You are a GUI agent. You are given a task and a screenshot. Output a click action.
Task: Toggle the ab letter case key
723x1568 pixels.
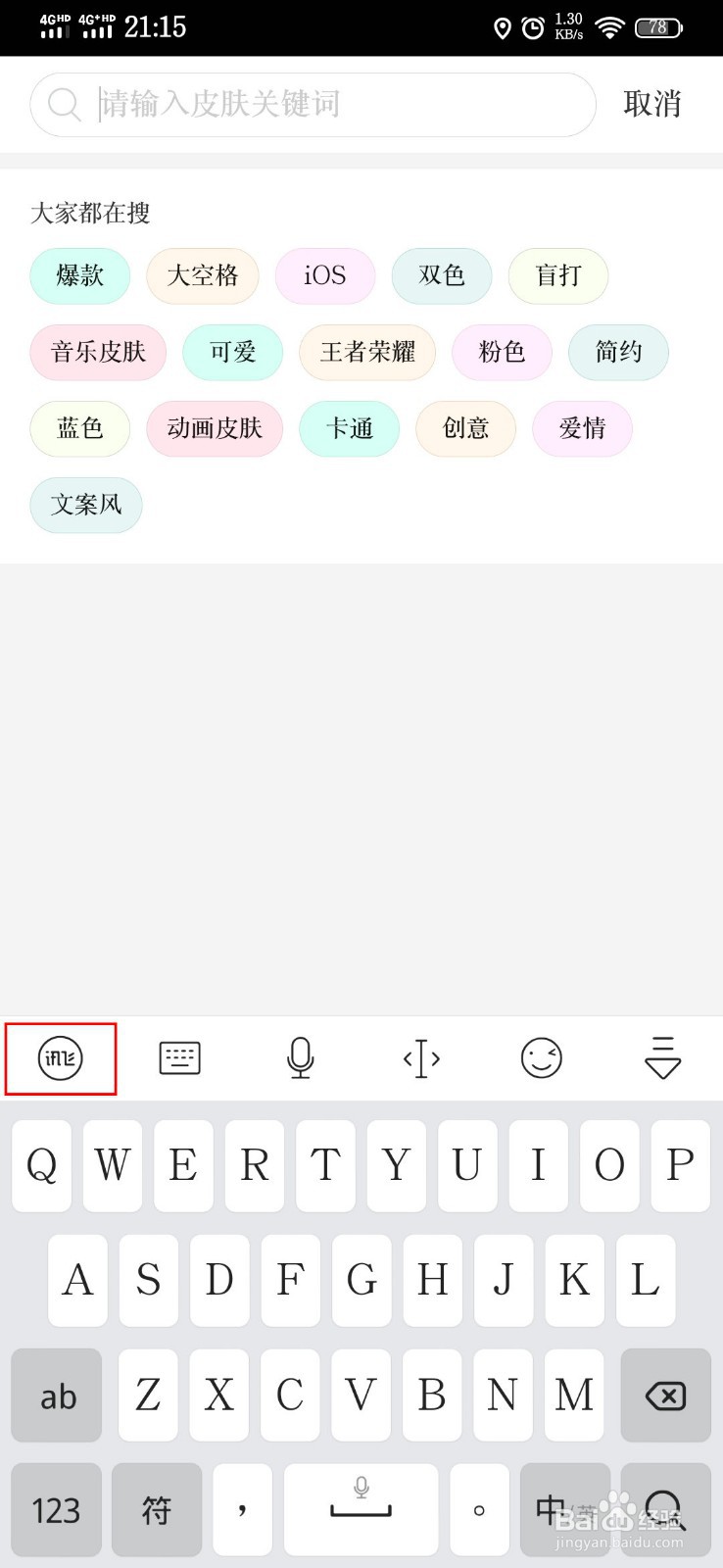[56, 1396]
